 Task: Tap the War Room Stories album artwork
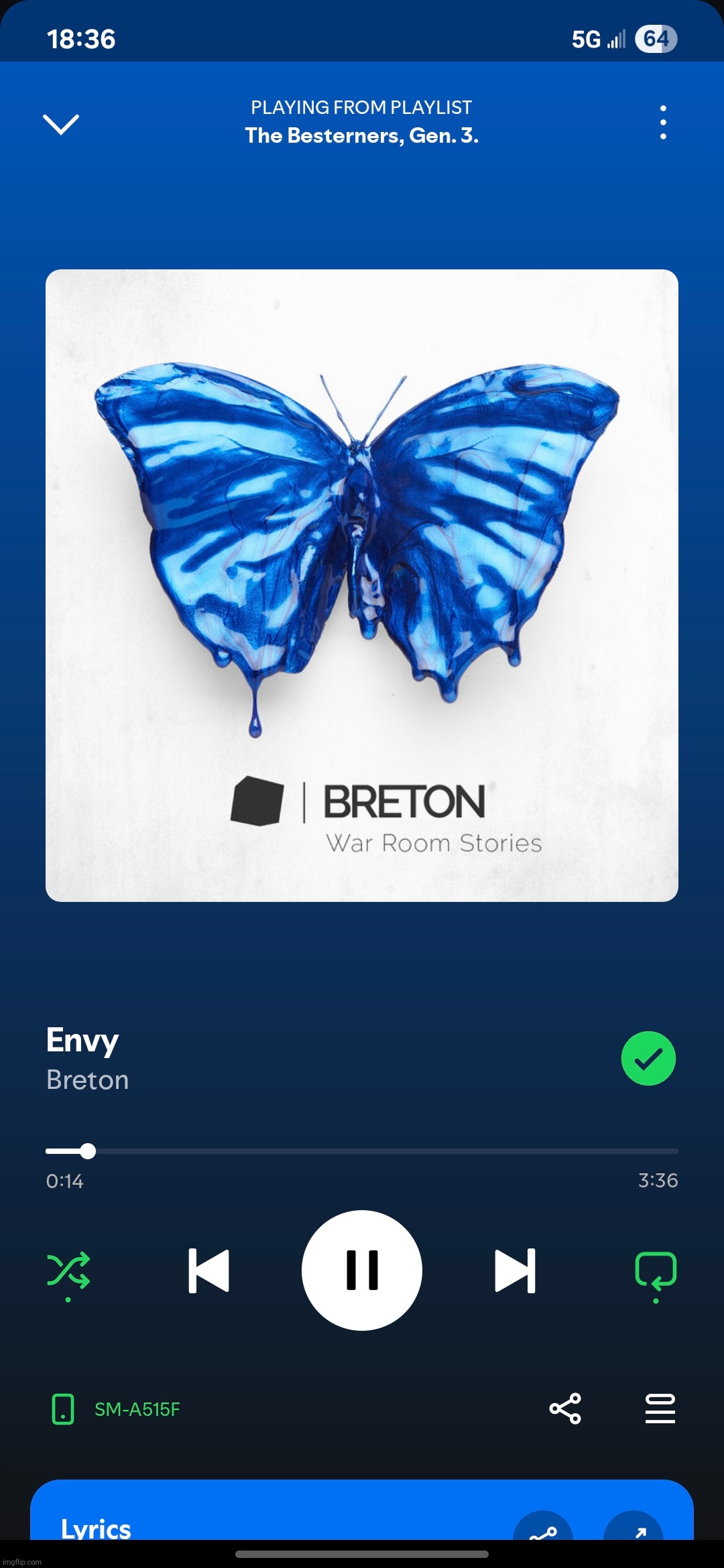point(362,585)
